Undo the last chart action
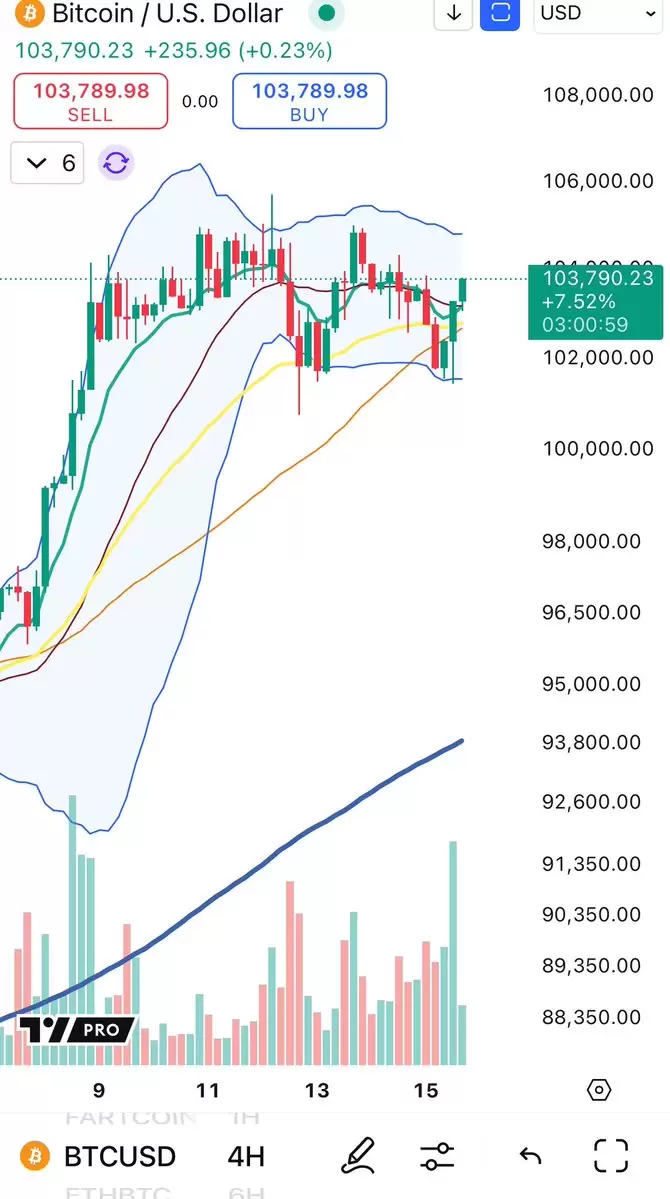This screenshot has width=670, height=1199. [x=530, y=1155]
